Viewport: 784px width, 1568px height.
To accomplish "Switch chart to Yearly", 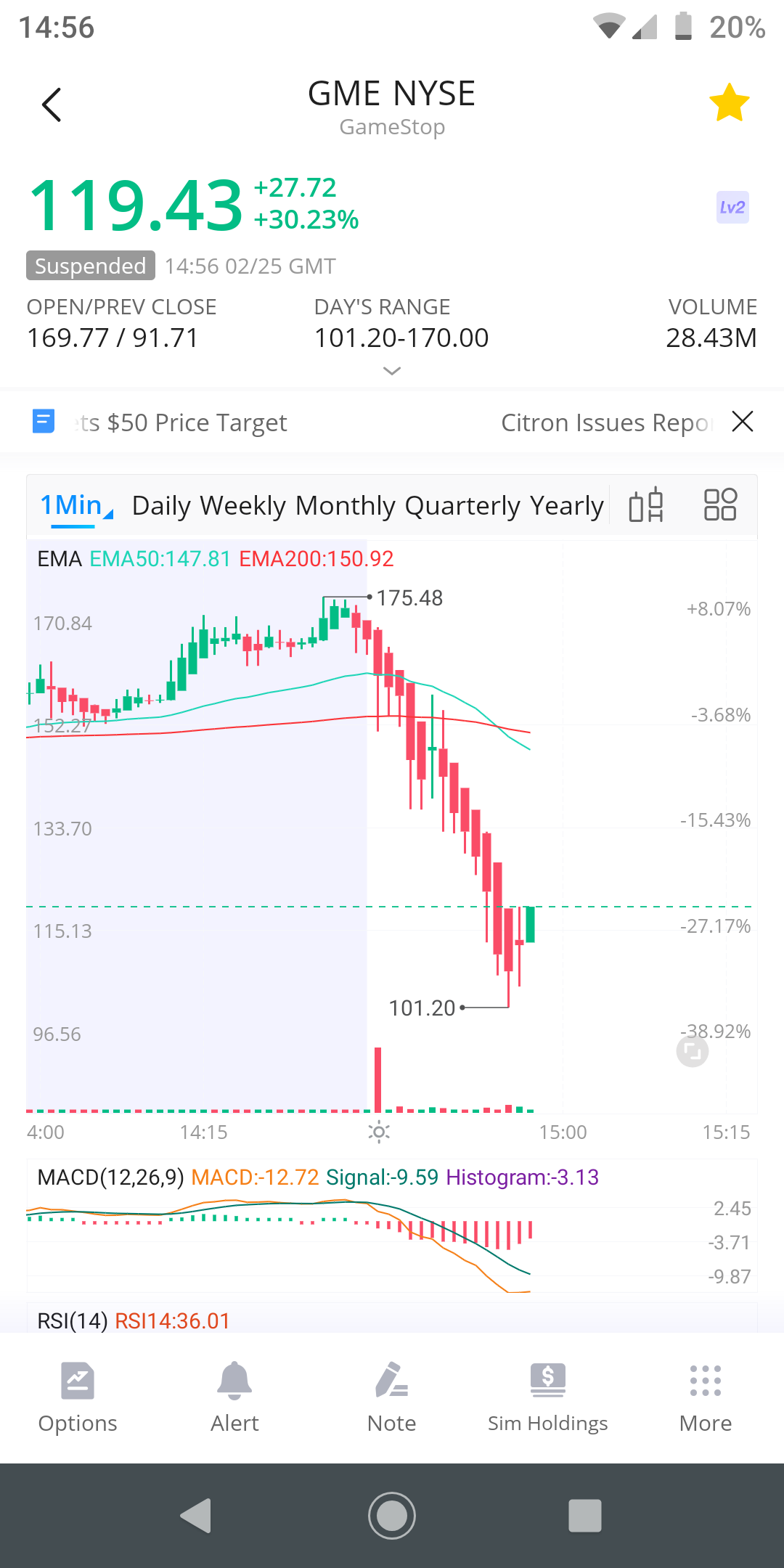I will [567, 505].
